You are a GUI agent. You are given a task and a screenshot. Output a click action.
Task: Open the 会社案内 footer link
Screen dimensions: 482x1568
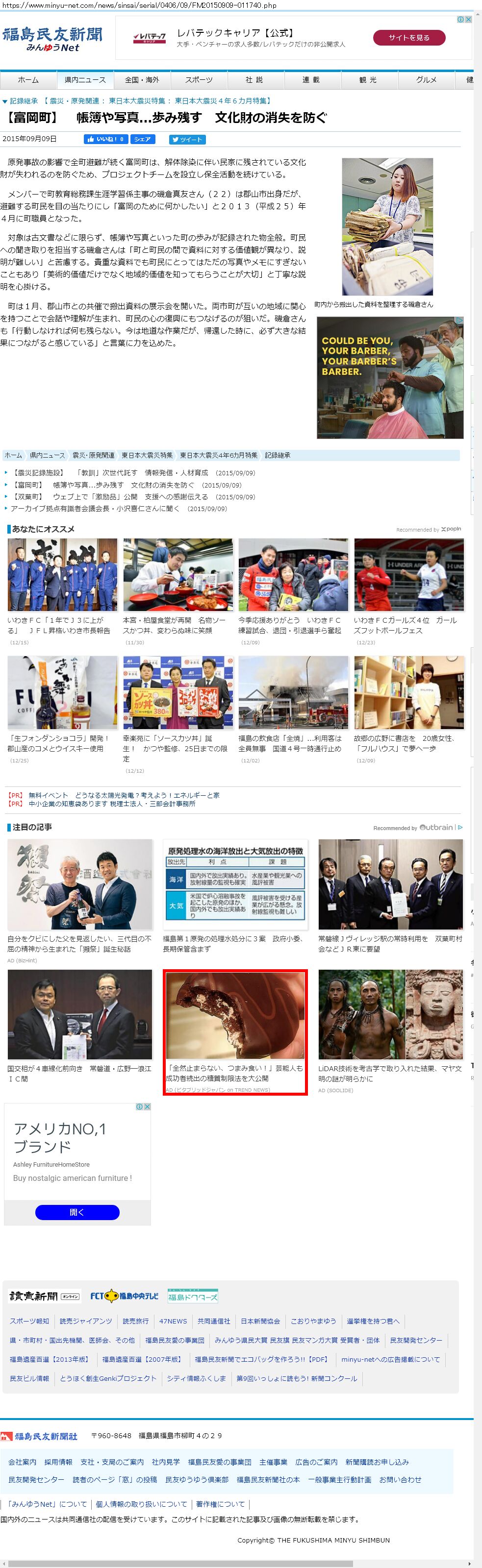click(x=23, y=1462)
